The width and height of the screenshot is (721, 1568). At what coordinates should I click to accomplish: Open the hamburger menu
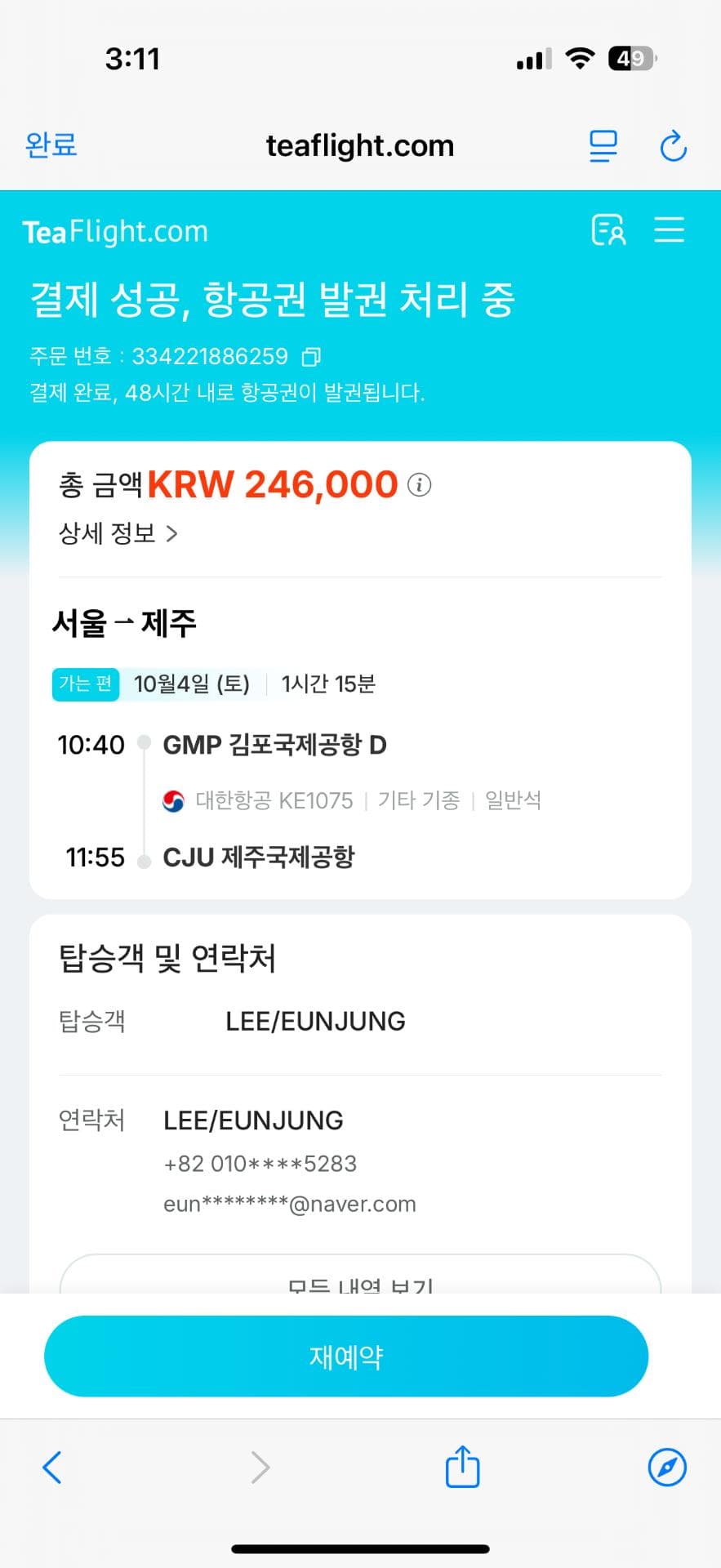pyautogui.click(x=669, y=230)
